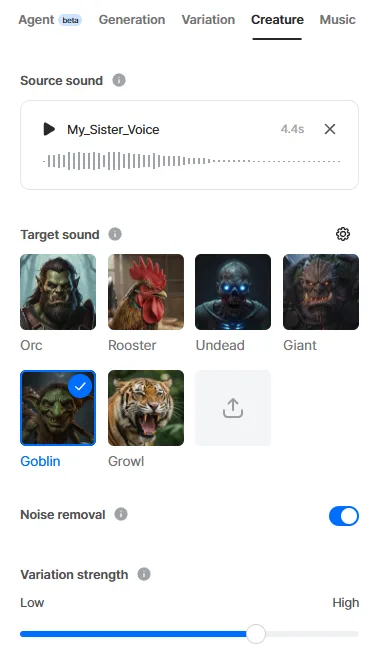Screen dimensions: 376x654
Task: Tap the selected Goblin target sound
Action: coord(58,408)
